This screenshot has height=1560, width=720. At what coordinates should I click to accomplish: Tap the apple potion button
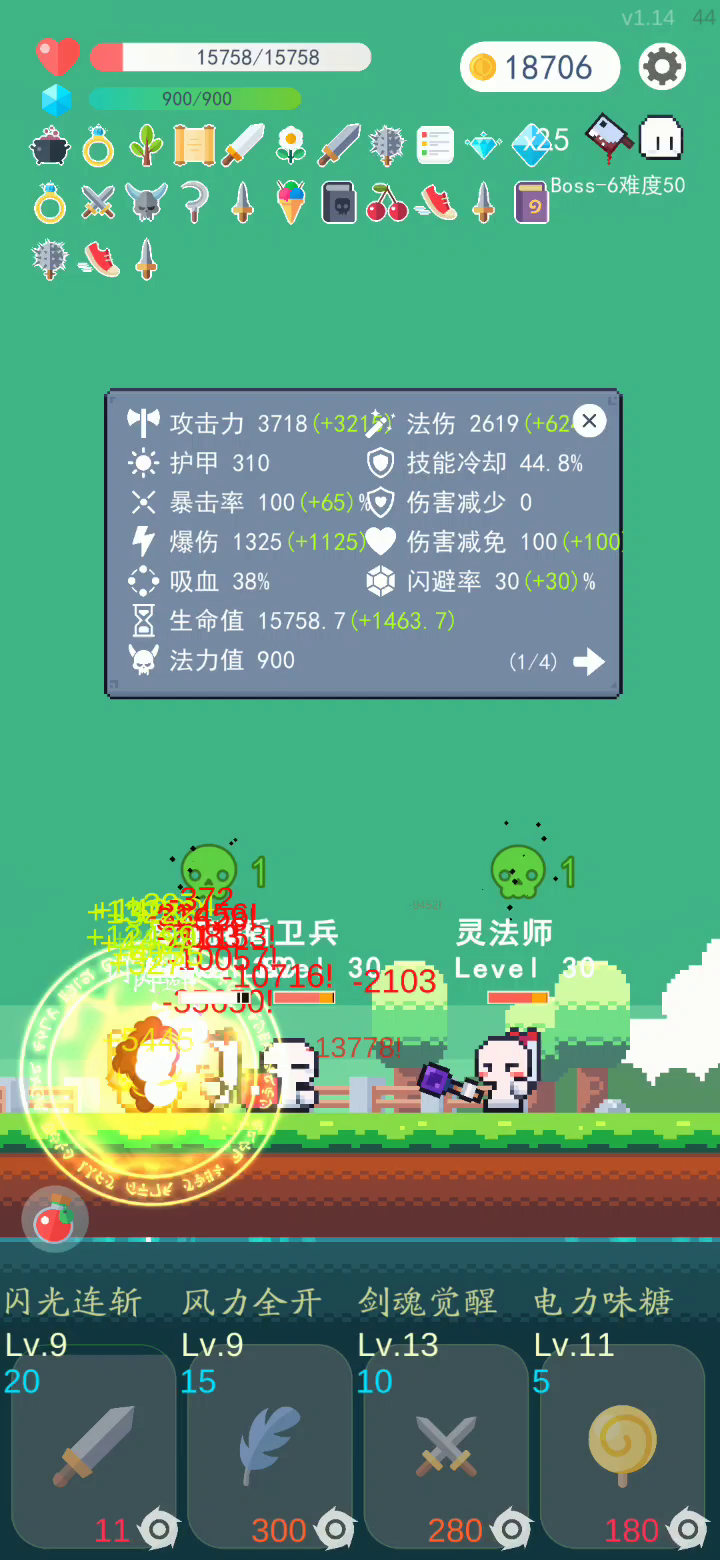tap(55, 1220)
